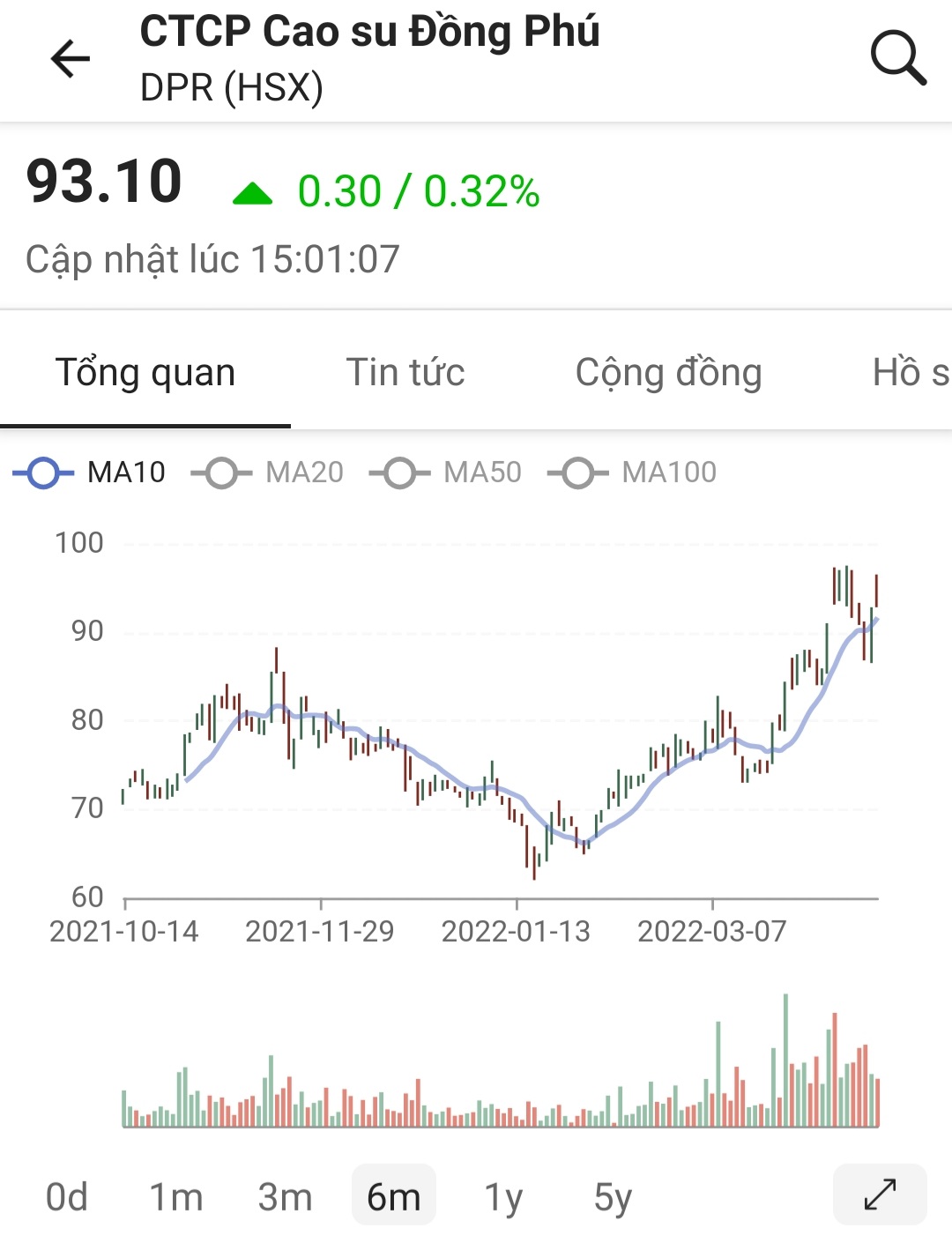Select the Tổng quan tab
Viewport: 952px width, 1236px height.
[x=145, y=373]
